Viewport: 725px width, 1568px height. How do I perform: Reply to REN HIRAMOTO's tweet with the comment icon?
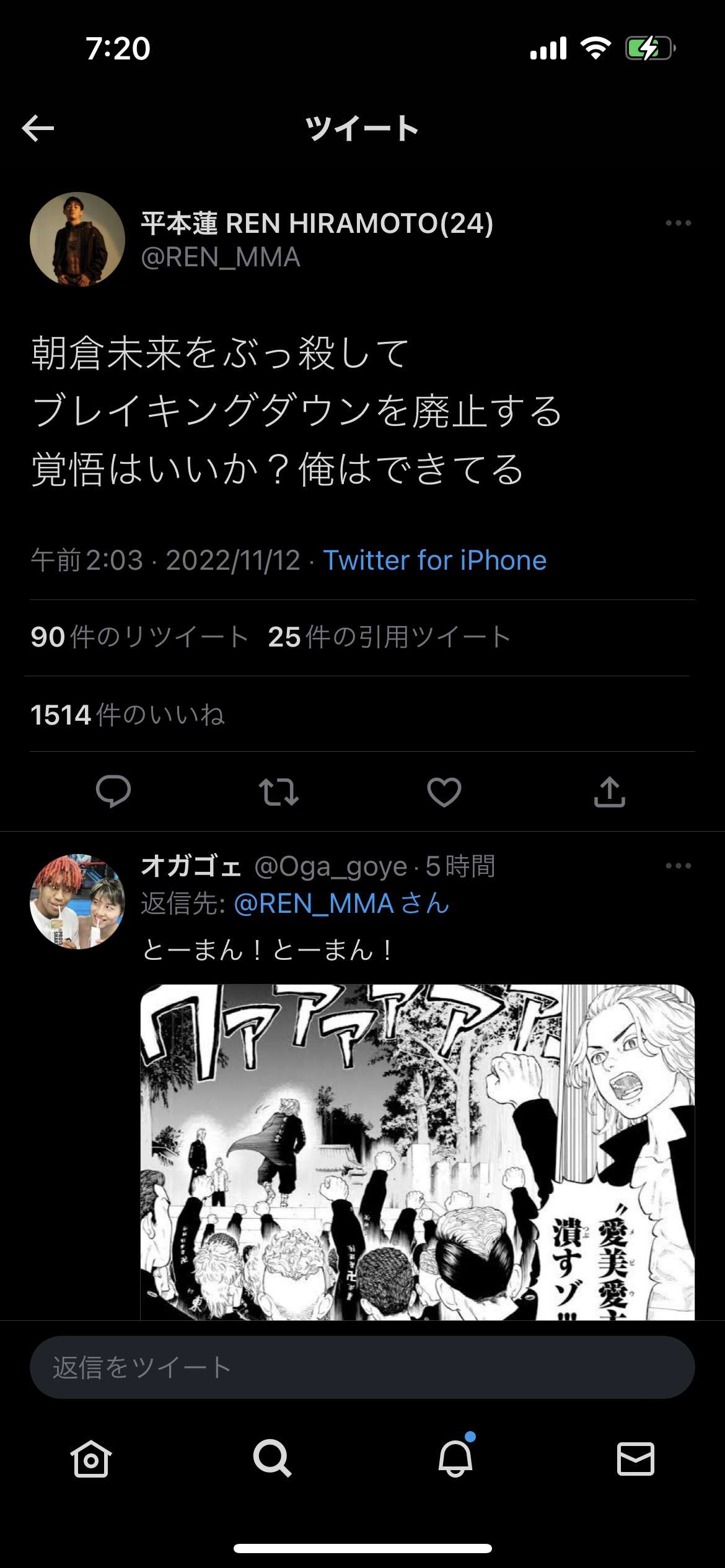[x=113, y=791]
